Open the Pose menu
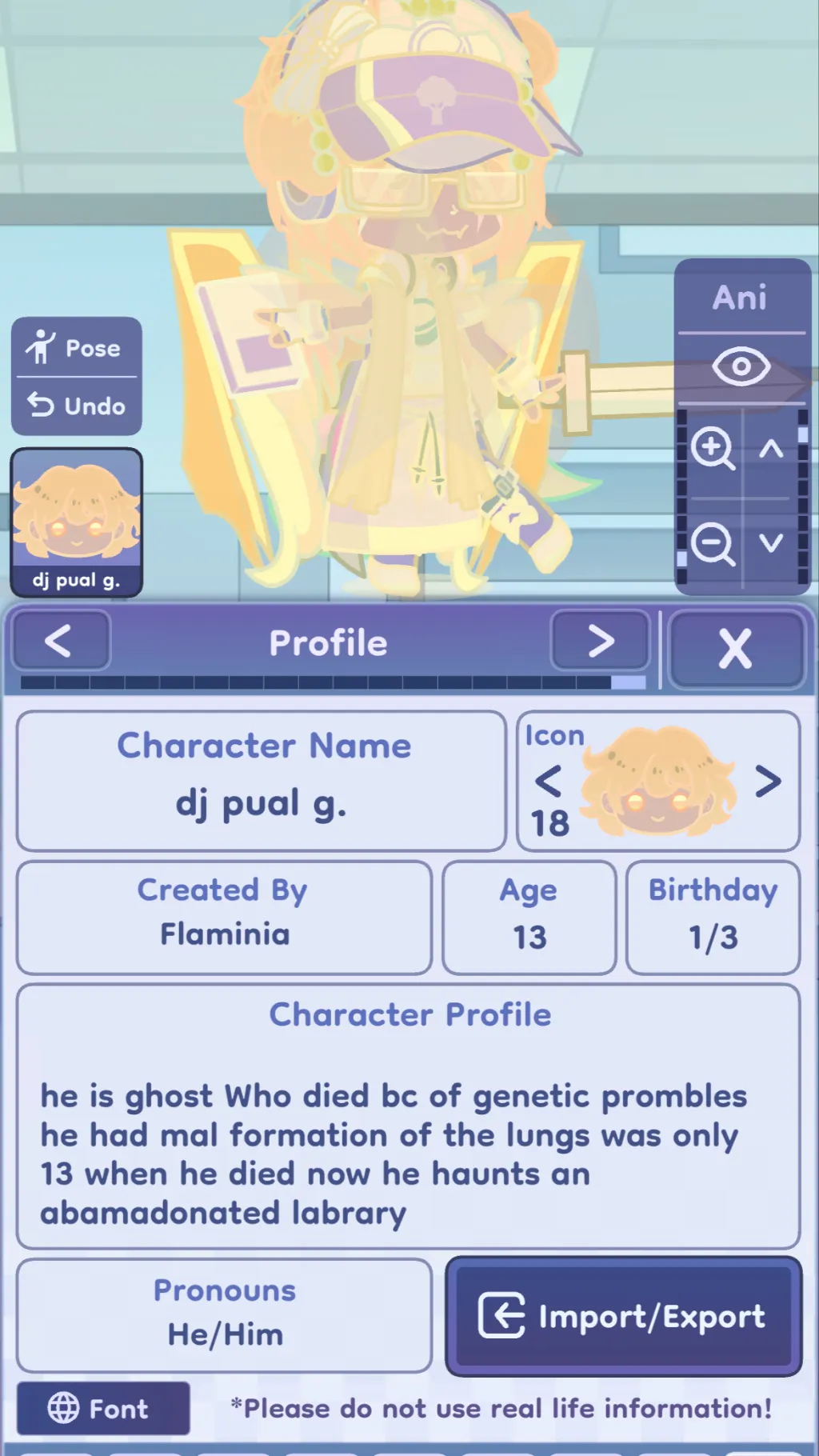 pos(76,348)
